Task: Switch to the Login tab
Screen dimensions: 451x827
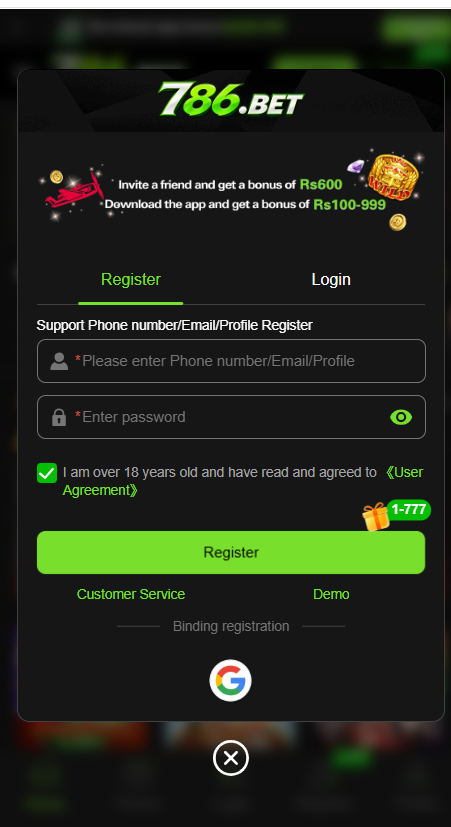Action: pyautogui.click(x=331, y=280)
